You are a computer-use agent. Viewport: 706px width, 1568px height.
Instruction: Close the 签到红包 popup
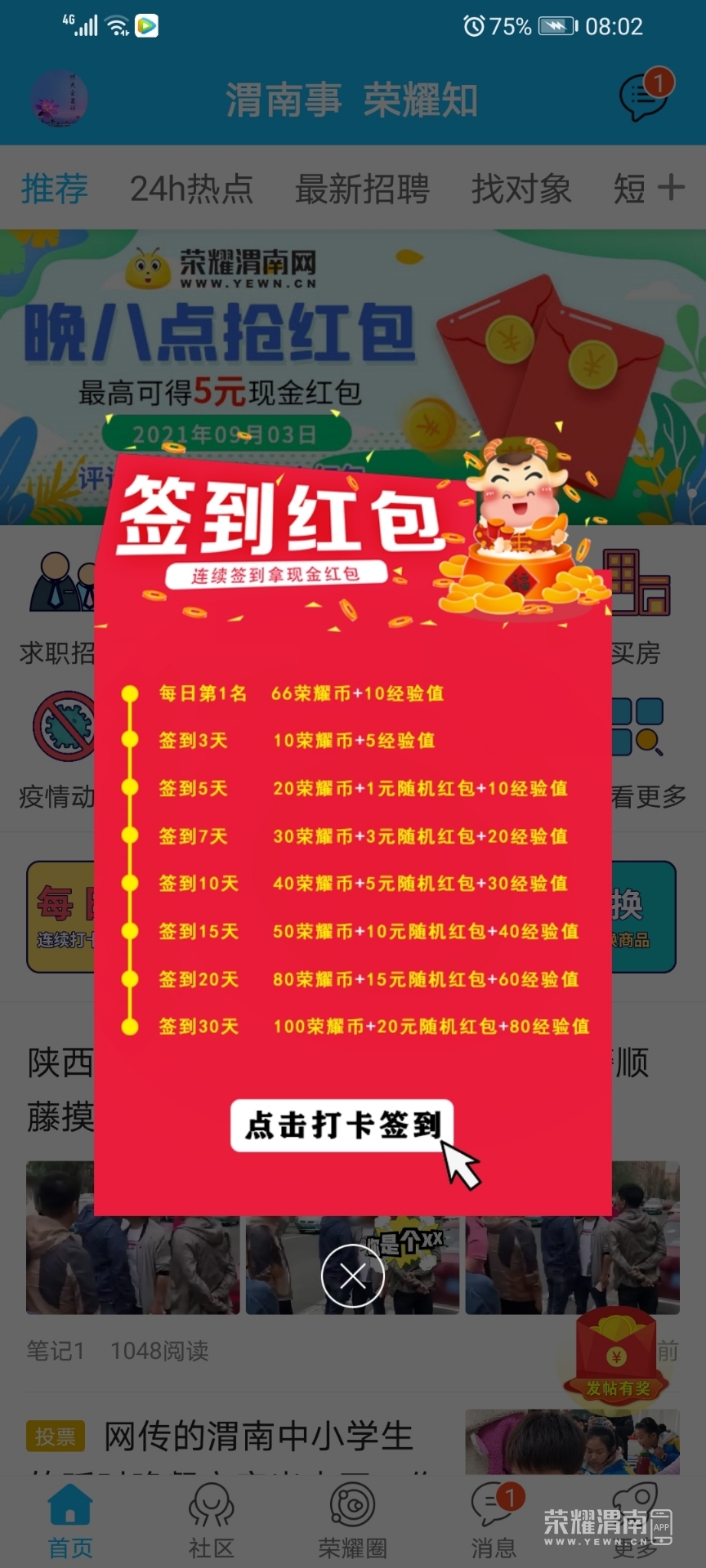(353, 1276)
